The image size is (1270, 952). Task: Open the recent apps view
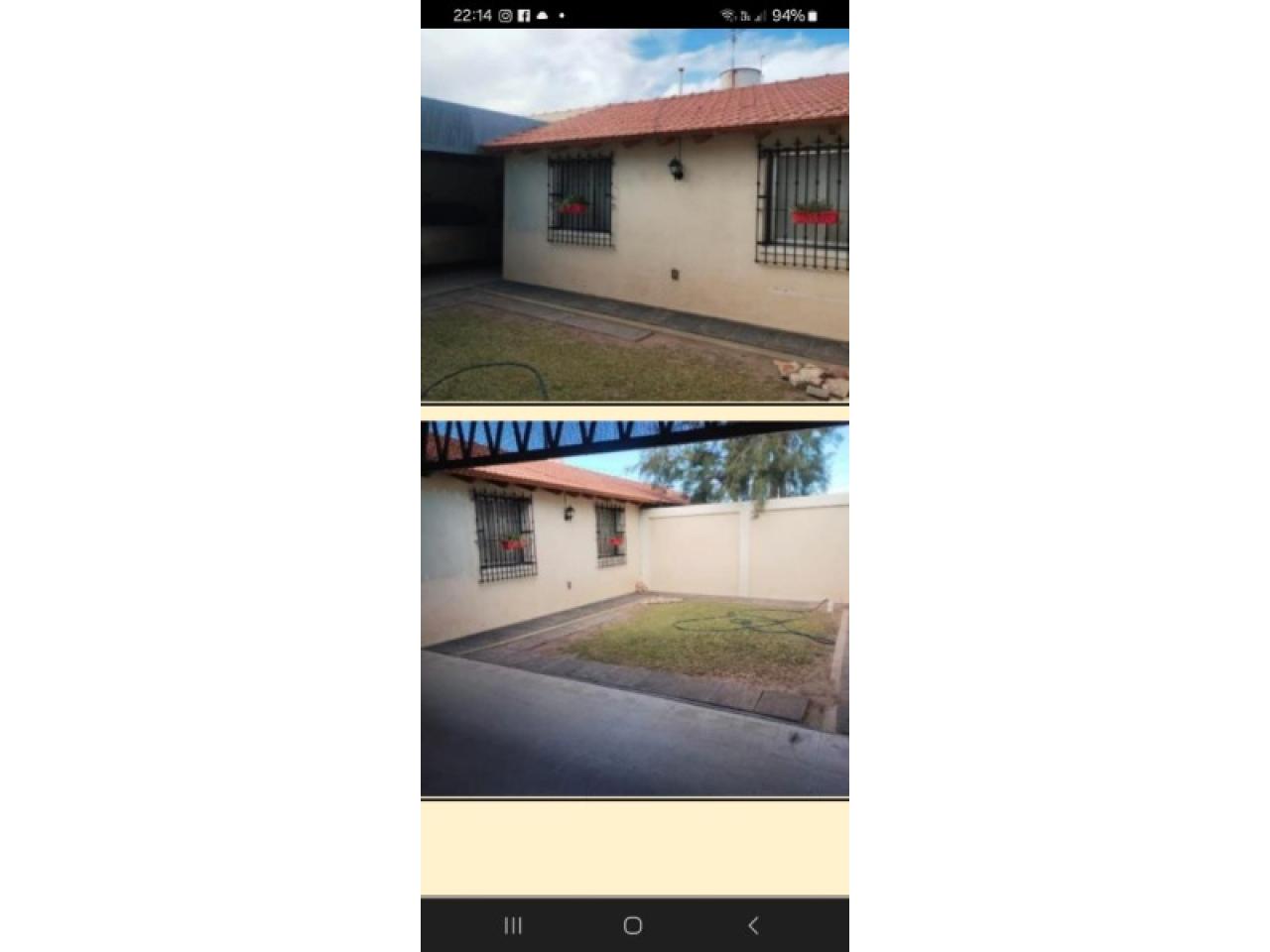[513, 925]
